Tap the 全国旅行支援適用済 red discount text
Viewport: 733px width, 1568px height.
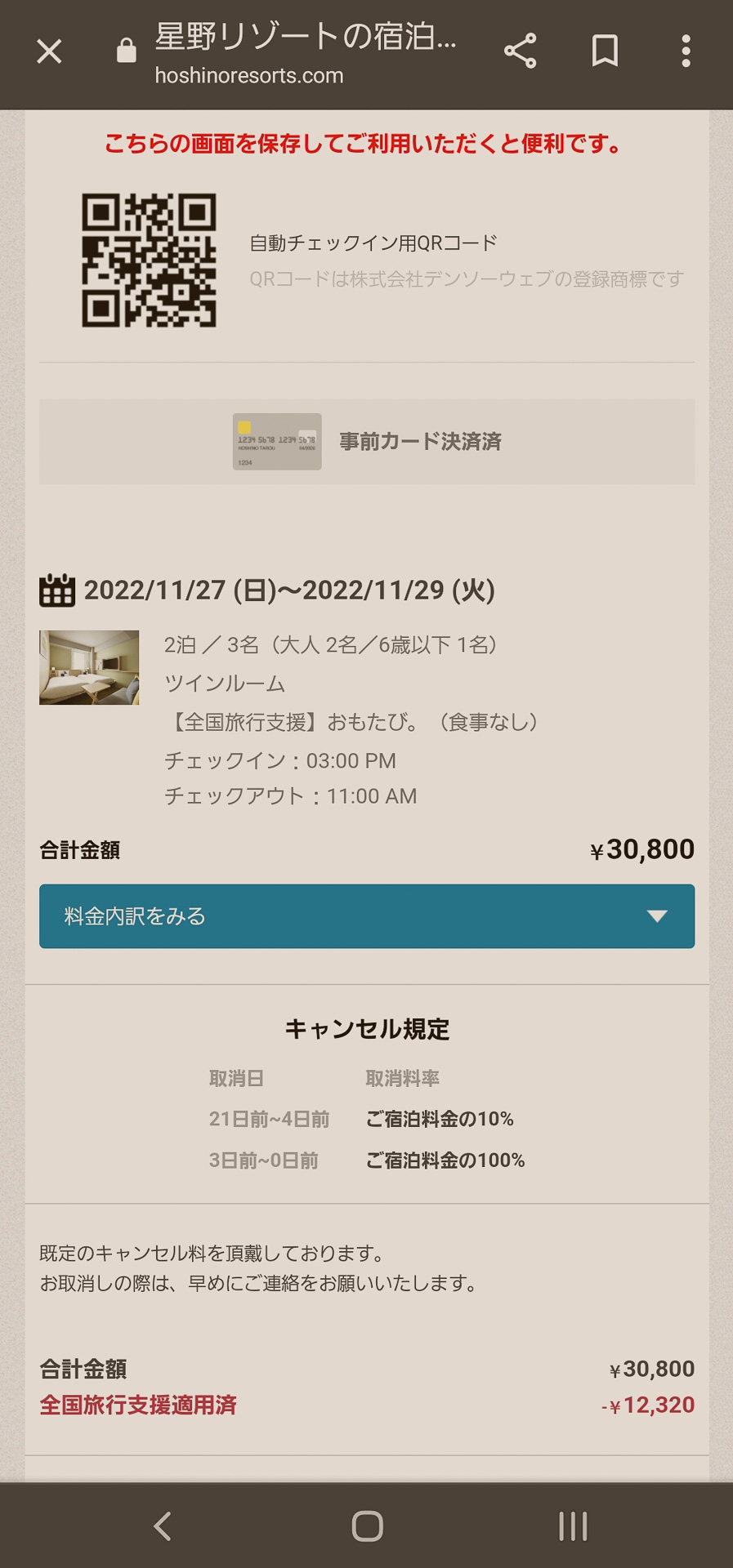(140, 1406)
